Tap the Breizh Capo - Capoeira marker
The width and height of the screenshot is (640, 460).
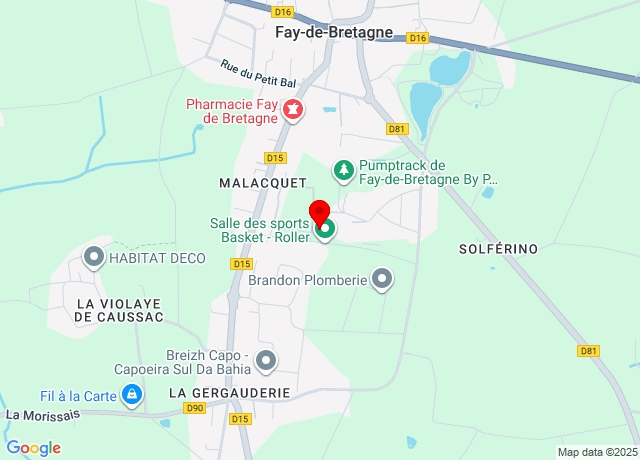[266, 360]
